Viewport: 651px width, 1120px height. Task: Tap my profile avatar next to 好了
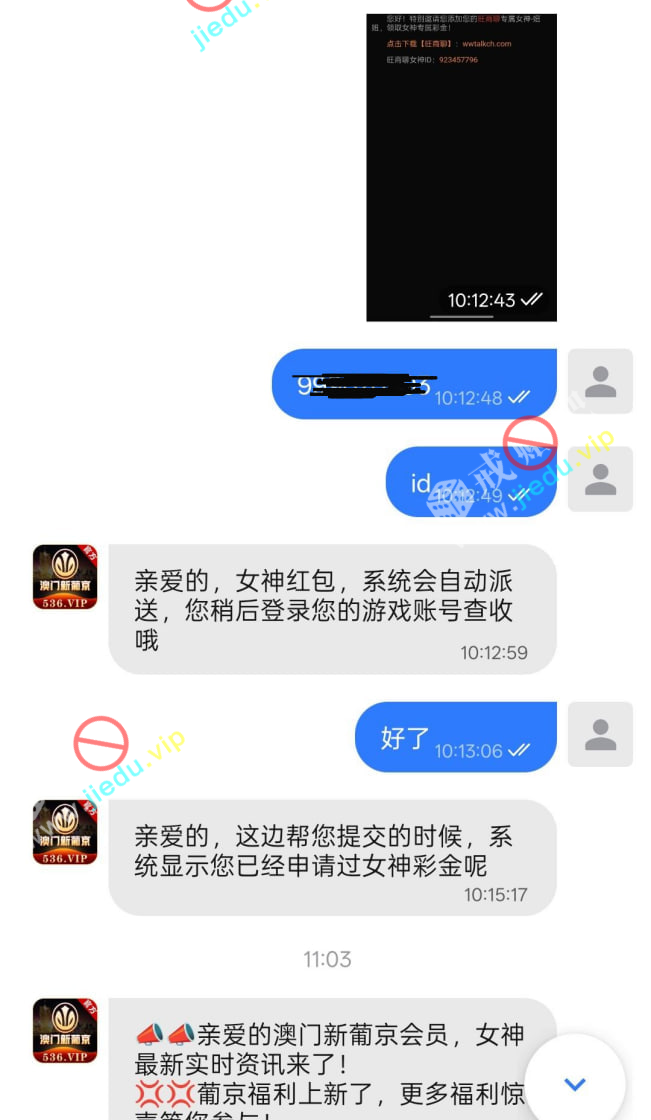[600, 735]
